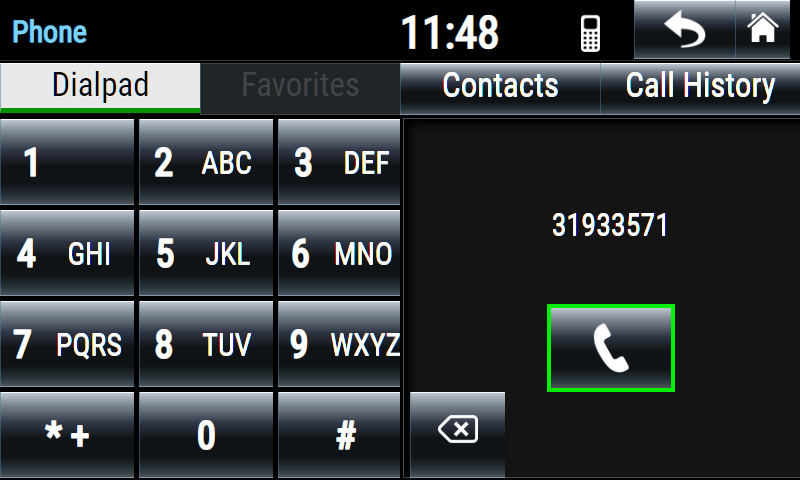Viewport: 800px width, 480px height.
Task: Tap the 9 WXYZ key
Action: coord(339,345)
